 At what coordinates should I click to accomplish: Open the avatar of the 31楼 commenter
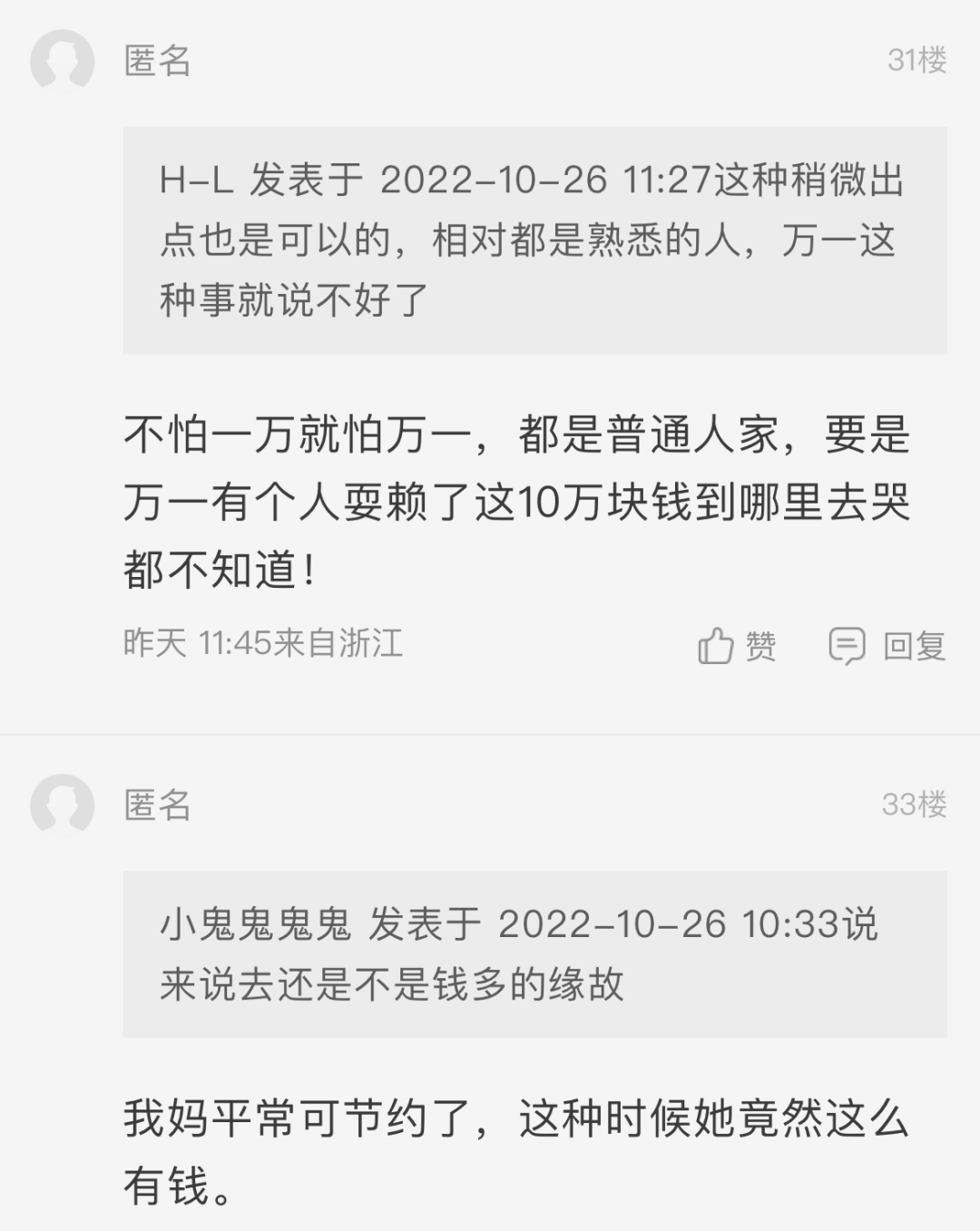pos(63,62)
